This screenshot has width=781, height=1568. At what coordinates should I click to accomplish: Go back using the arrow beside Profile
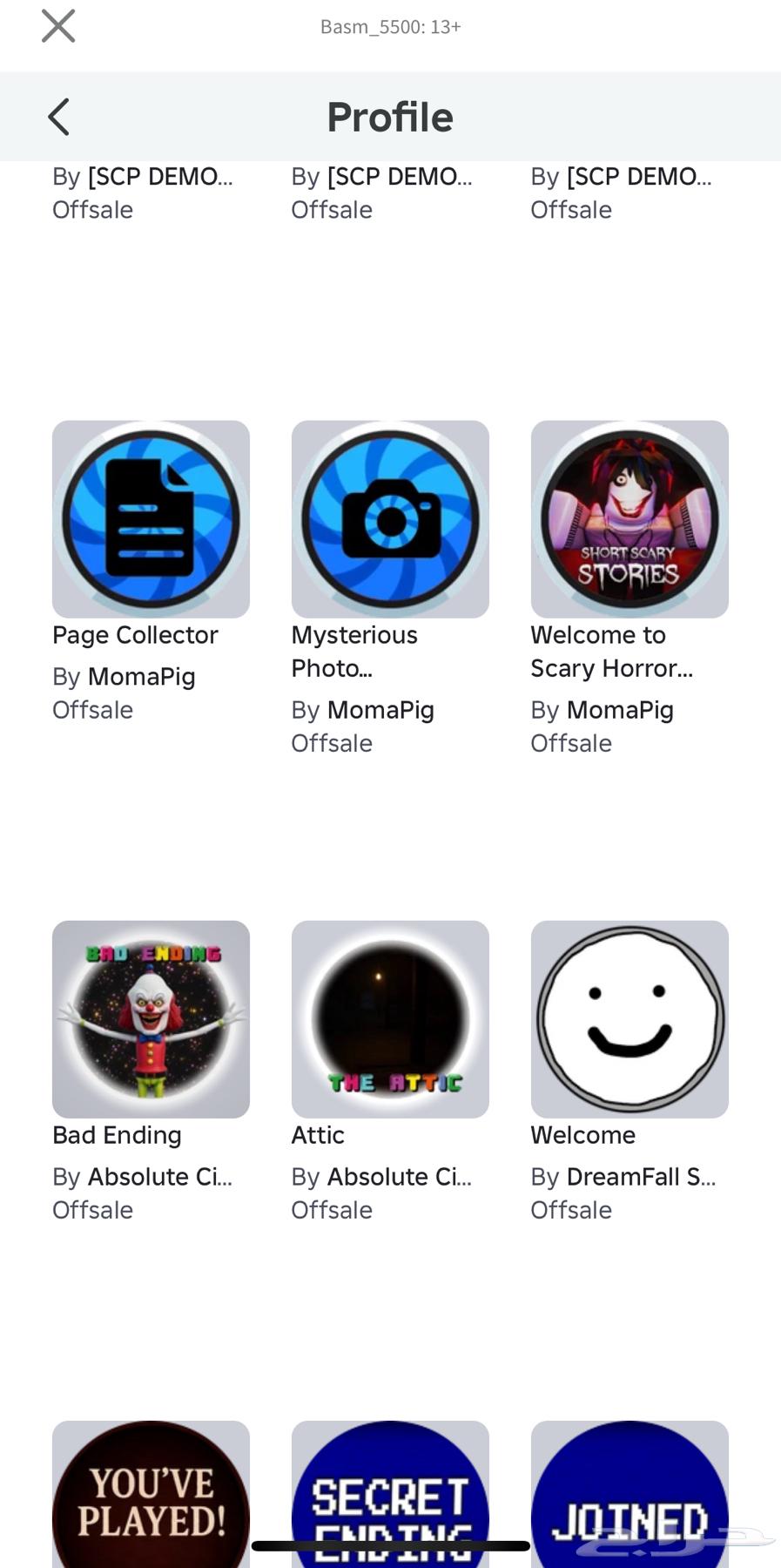pyautogui.click(x=58, y=117)
